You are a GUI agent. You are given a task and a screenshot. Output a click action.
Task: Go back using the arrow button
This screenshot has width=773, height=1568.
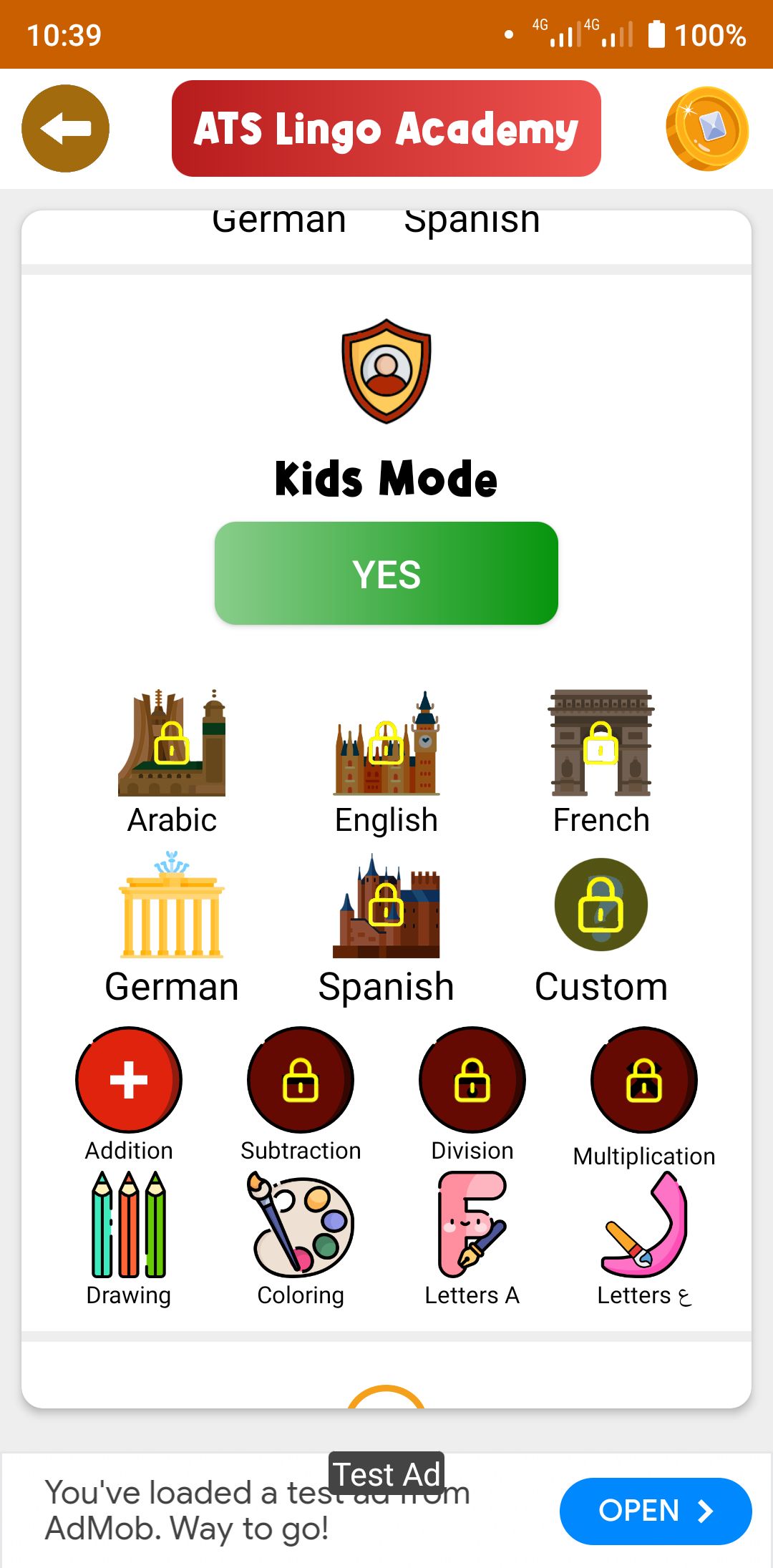tap(65, 129)
